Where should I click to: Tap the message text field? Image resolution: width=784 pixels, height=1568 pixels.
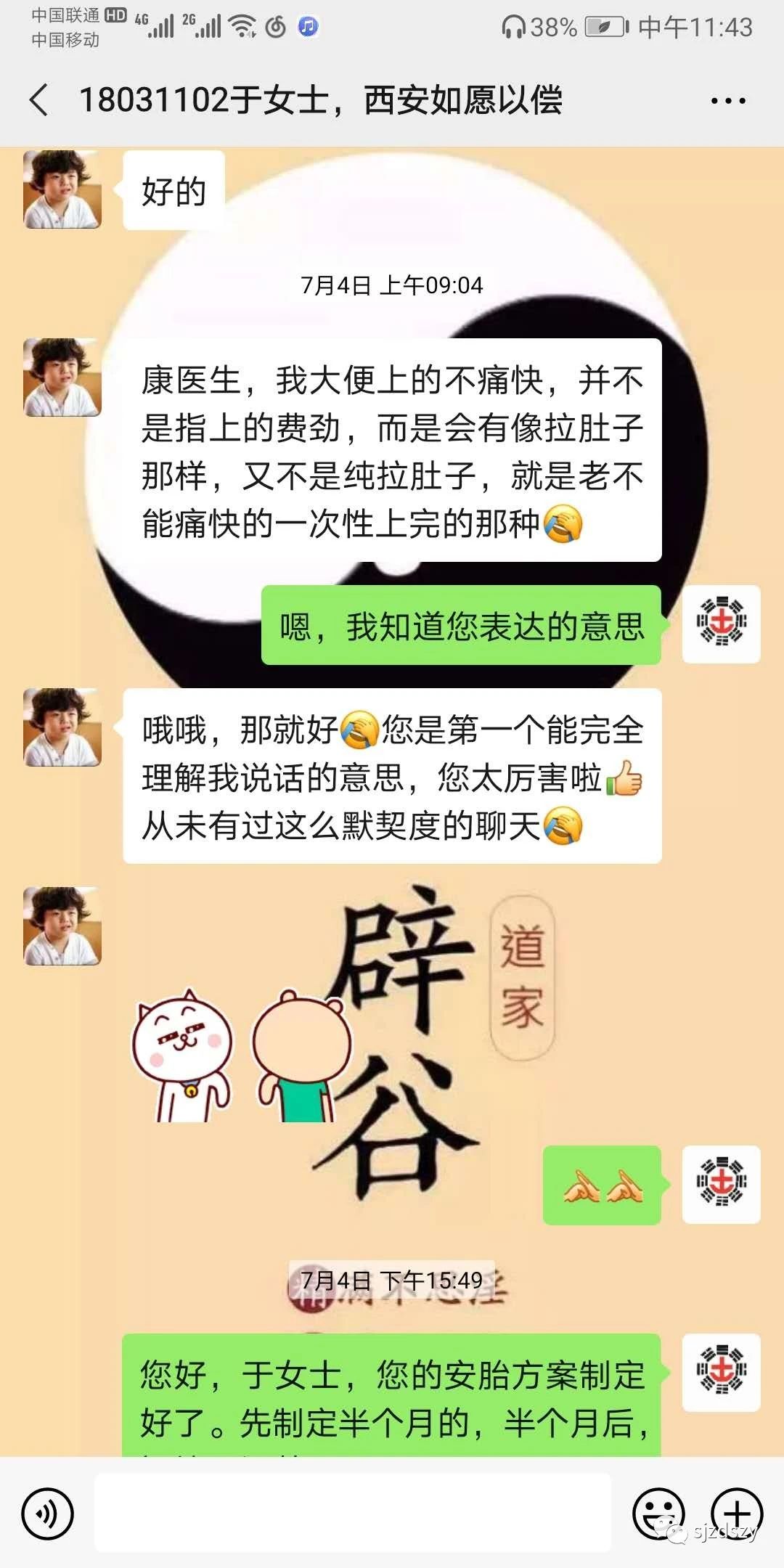(353, 1514)
